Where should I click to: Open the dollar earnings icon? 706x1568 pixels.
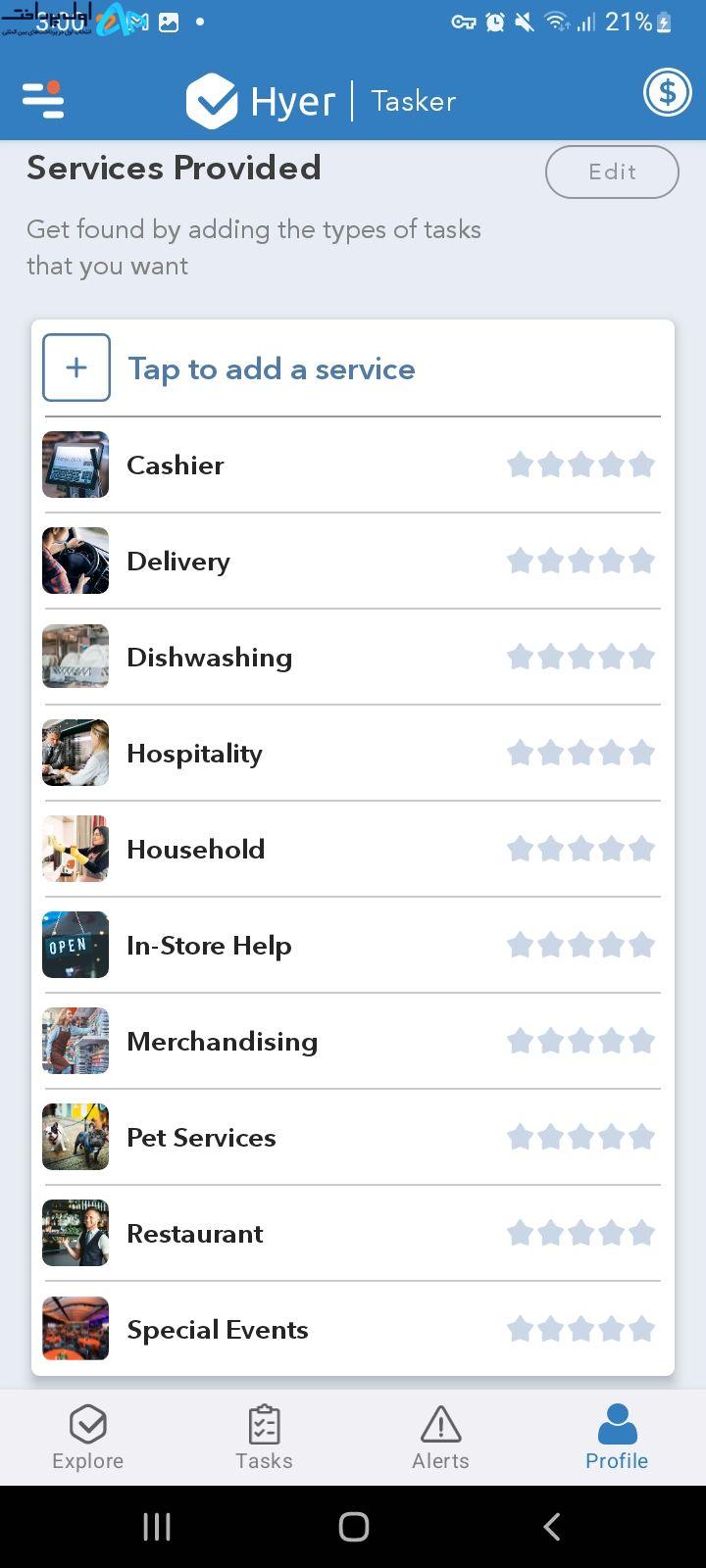coord(667,94)
